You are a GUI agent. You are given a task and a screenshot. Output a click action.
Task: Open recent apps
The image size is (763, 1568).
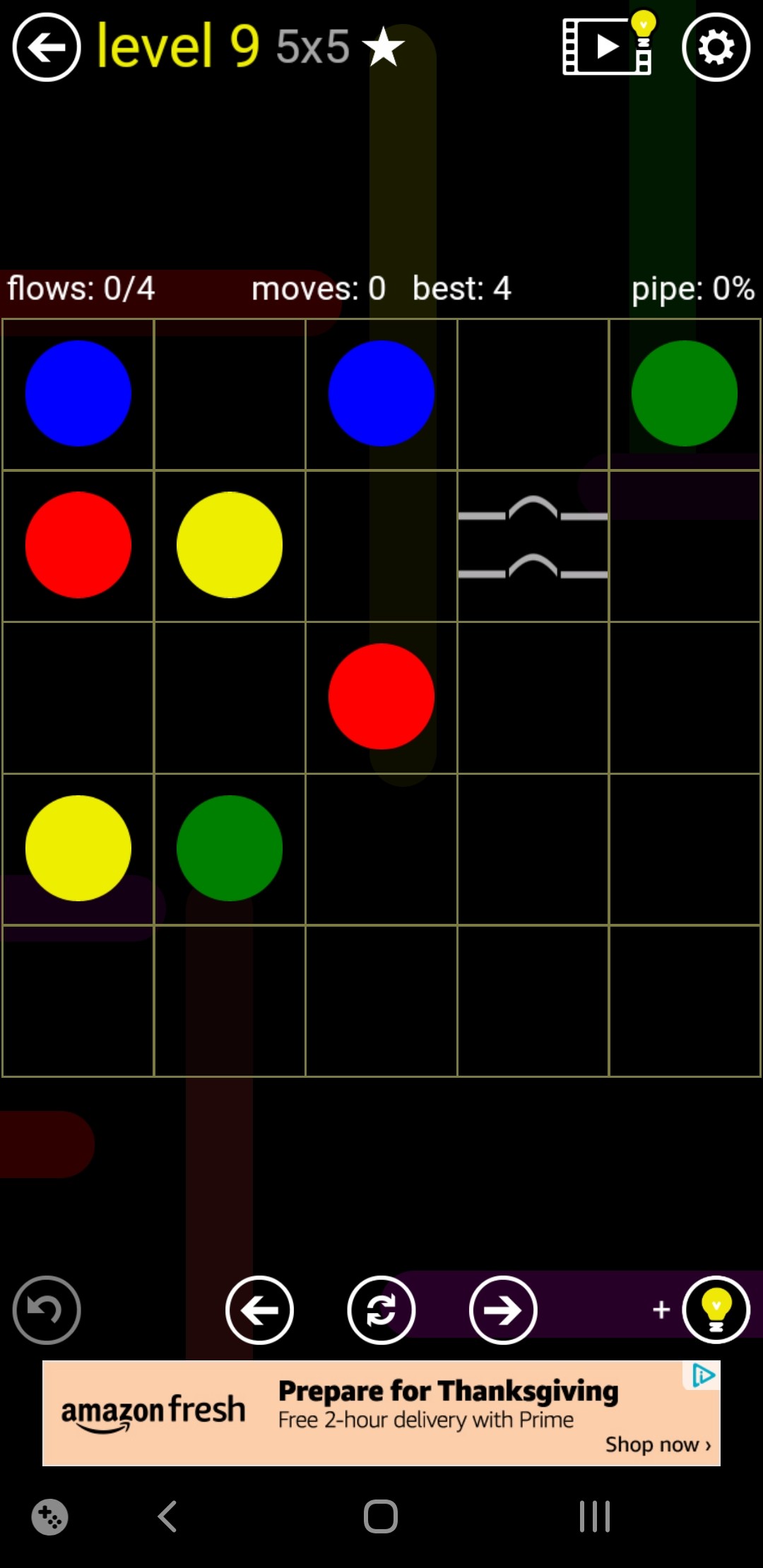click(594, 1516)
